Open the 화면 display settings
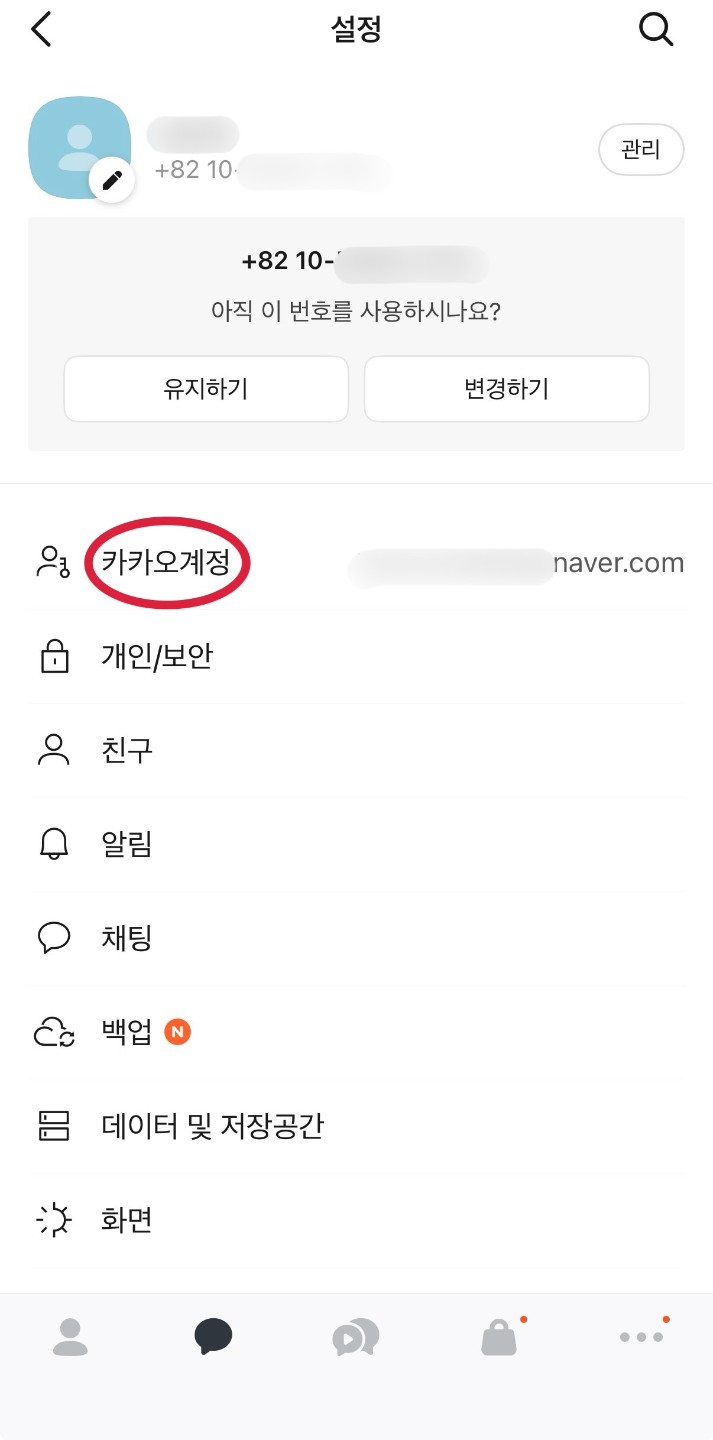Image resolution: width=713 pixels, height=1440 pixels. [x=127, y=1220]
